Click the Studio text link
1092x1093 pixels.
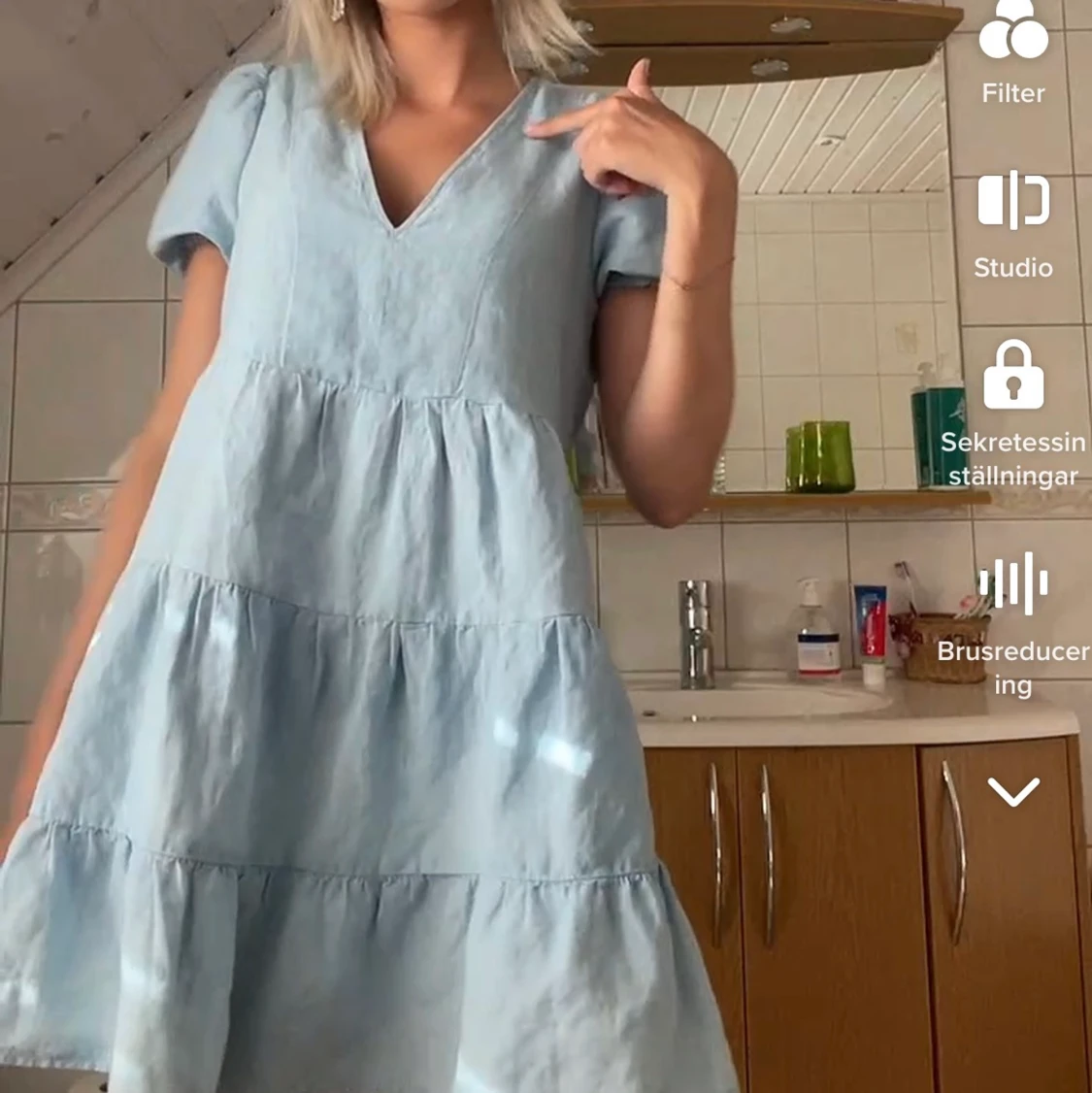(1012, 267)
